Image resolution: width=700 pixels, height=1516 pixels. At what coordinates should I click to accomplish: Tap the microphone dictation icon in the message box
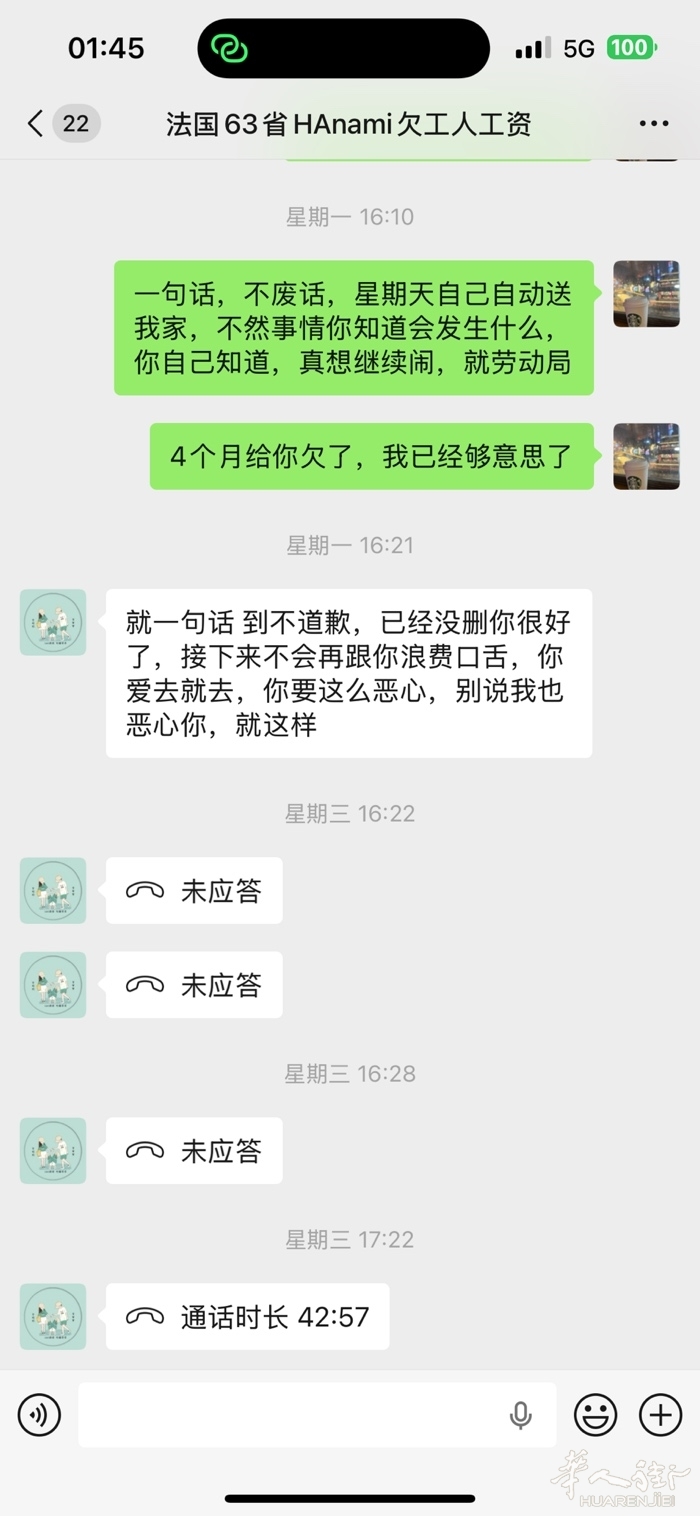tap(520, 1415)
